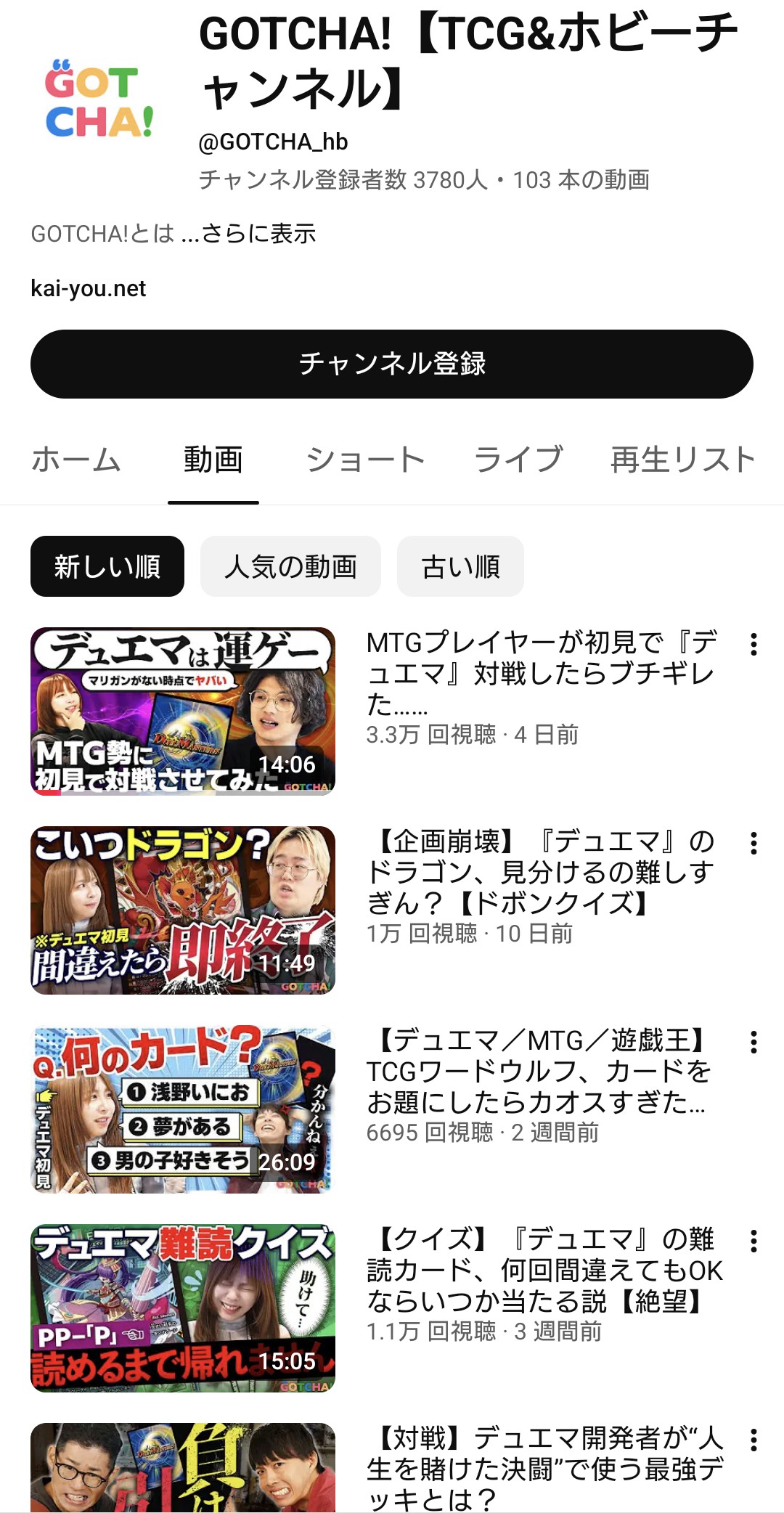Open the kai-you.net link
784x1513 pixels.
pos(88,288)
